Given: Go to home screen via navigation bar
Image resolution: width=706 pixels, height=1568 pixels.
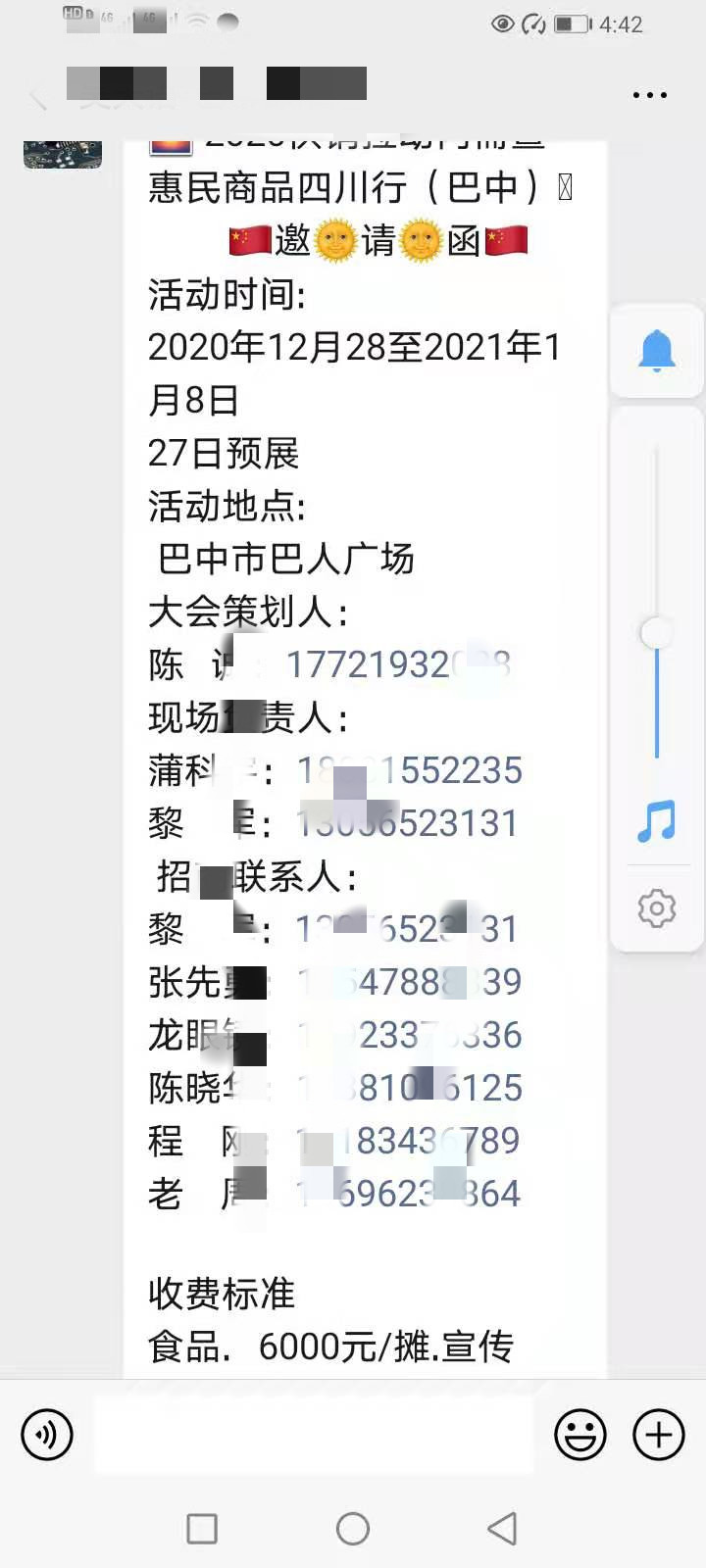Looking at the screenshot, I should click(353, 1528).
